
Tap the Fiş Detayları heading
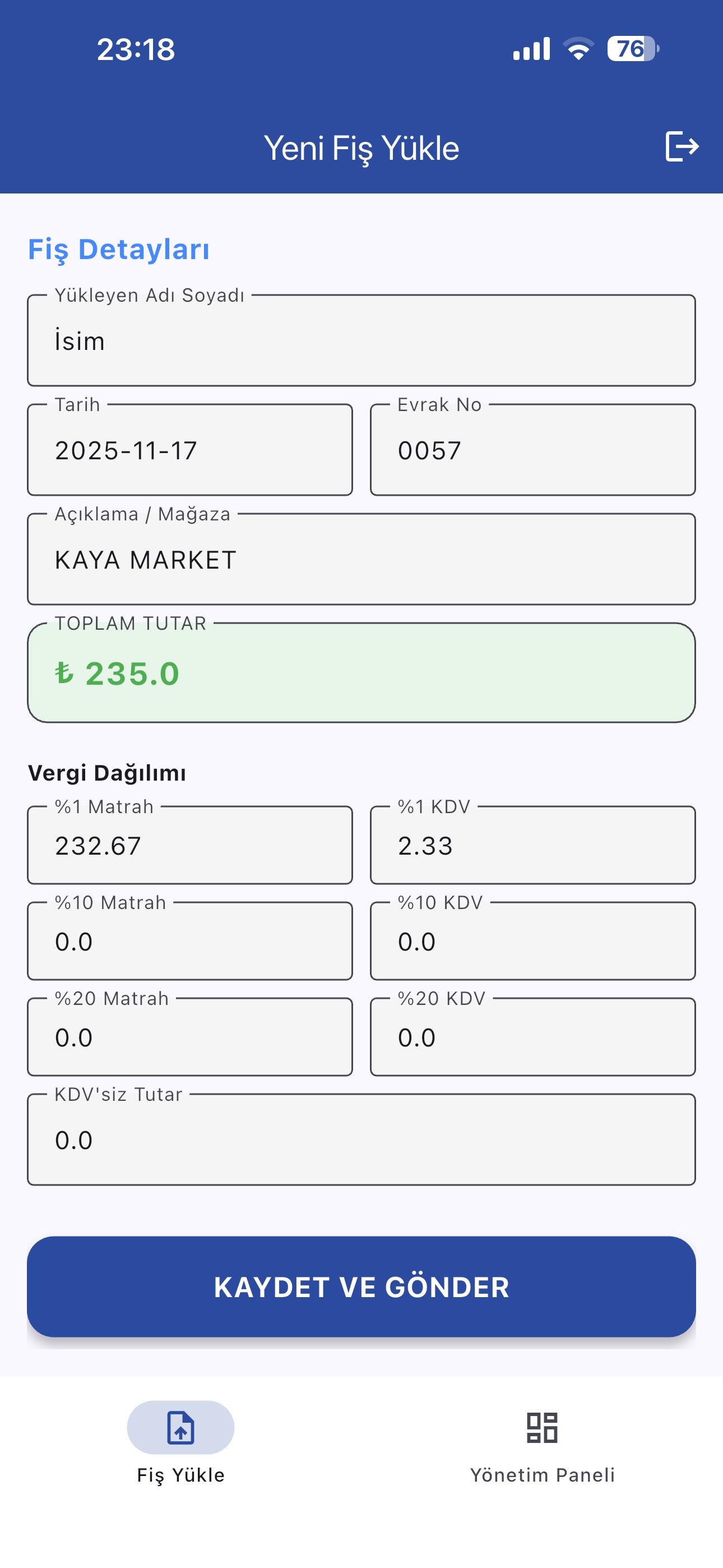[x=119, y=248]
